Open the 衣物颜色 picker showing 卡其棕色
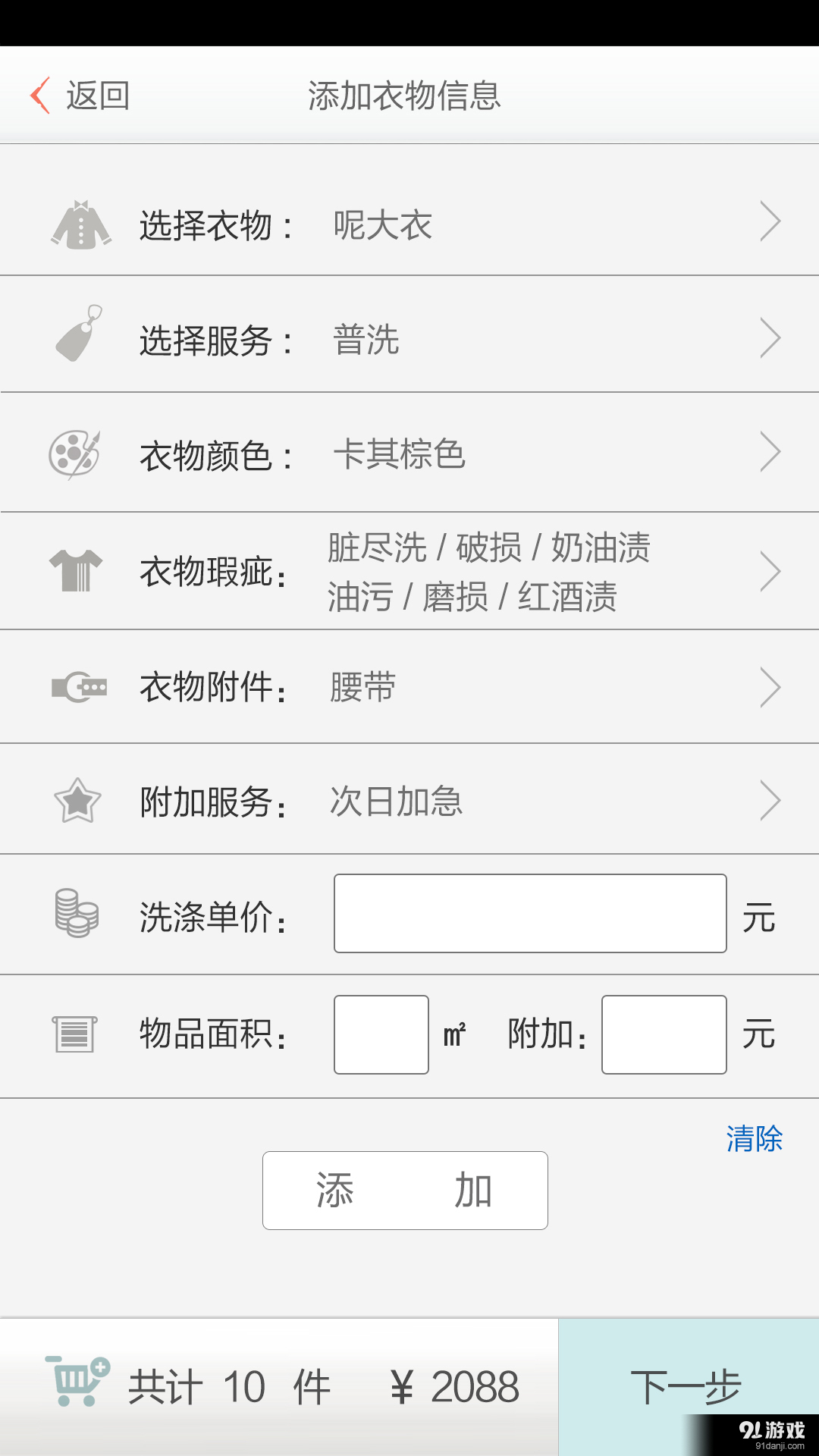 (771, 452)
